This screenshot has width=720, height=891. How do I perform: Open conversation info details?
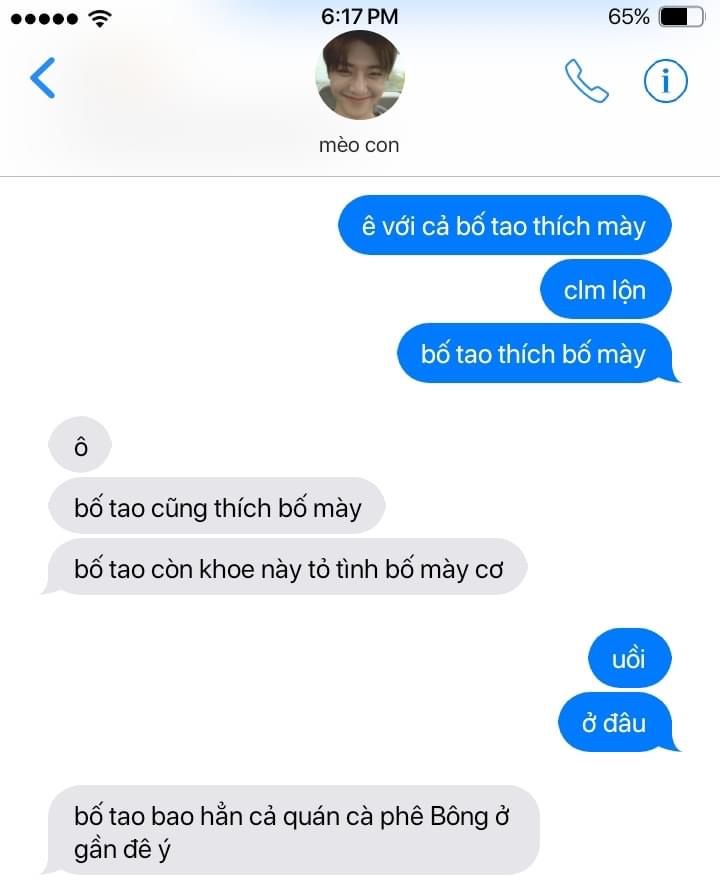coord(666,81)
